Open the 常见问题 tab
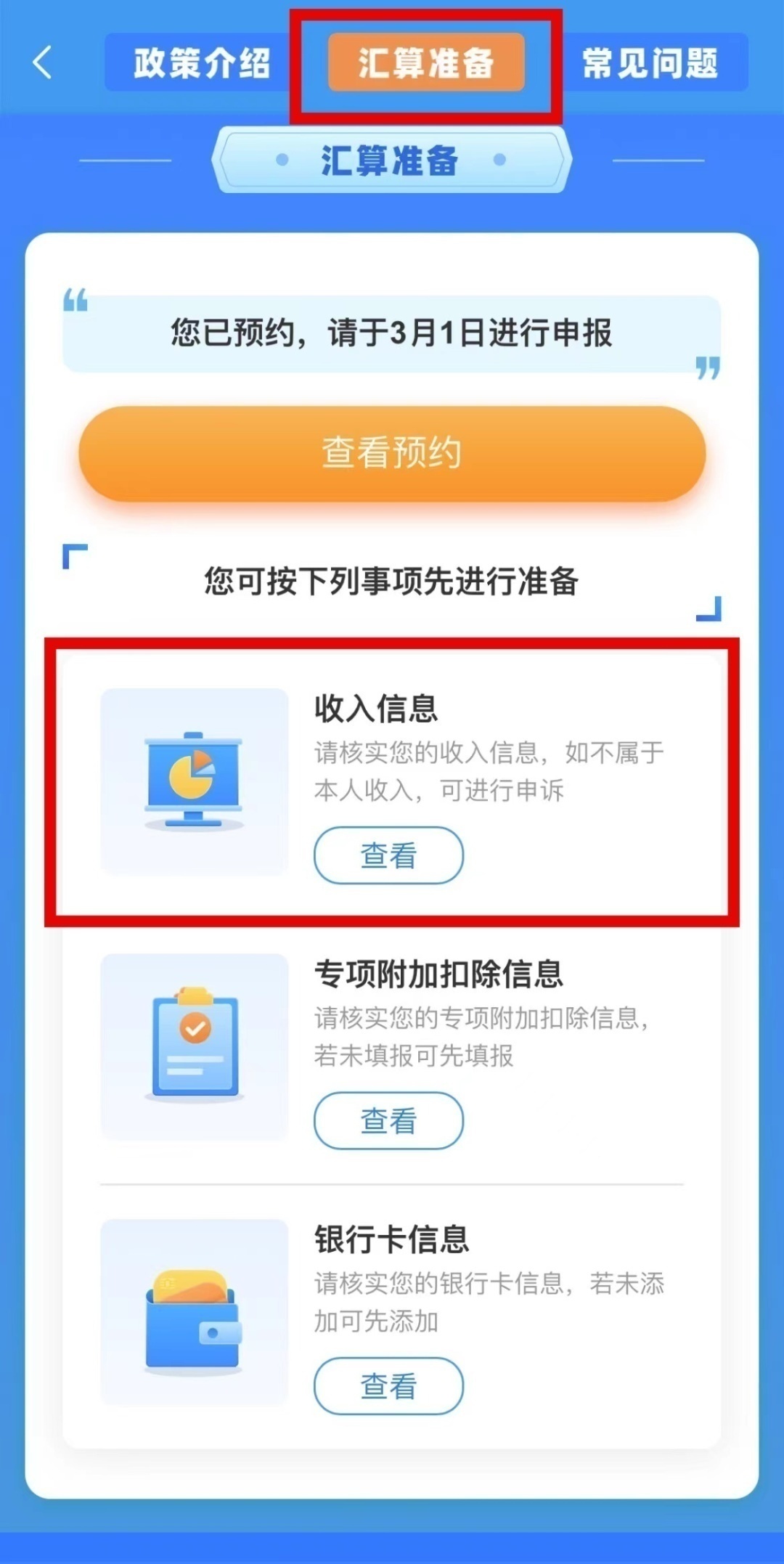The height and width of the screenshot is (1564, 784). coord(650,63)
